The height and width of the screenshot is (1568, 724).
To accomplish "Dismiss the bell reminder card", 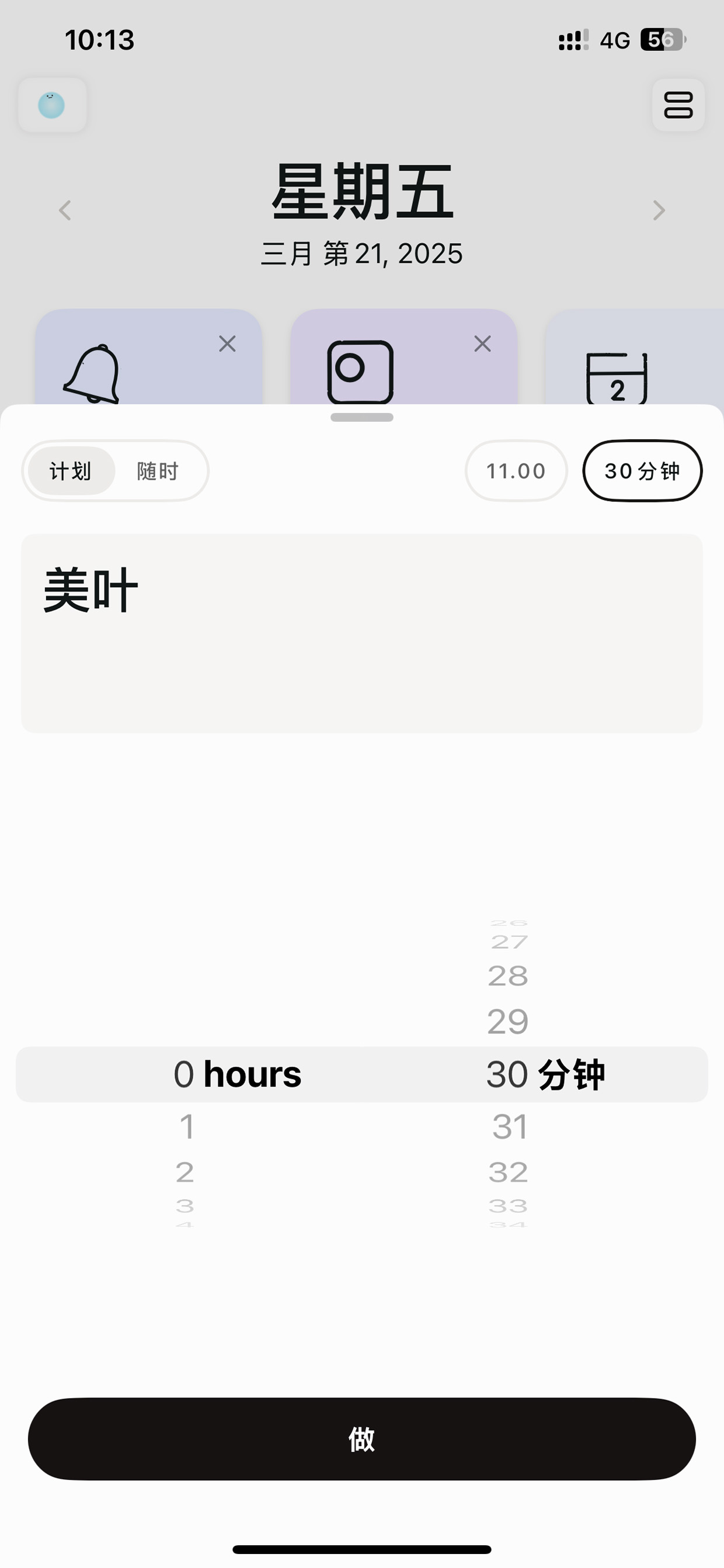I will (228, 344).
